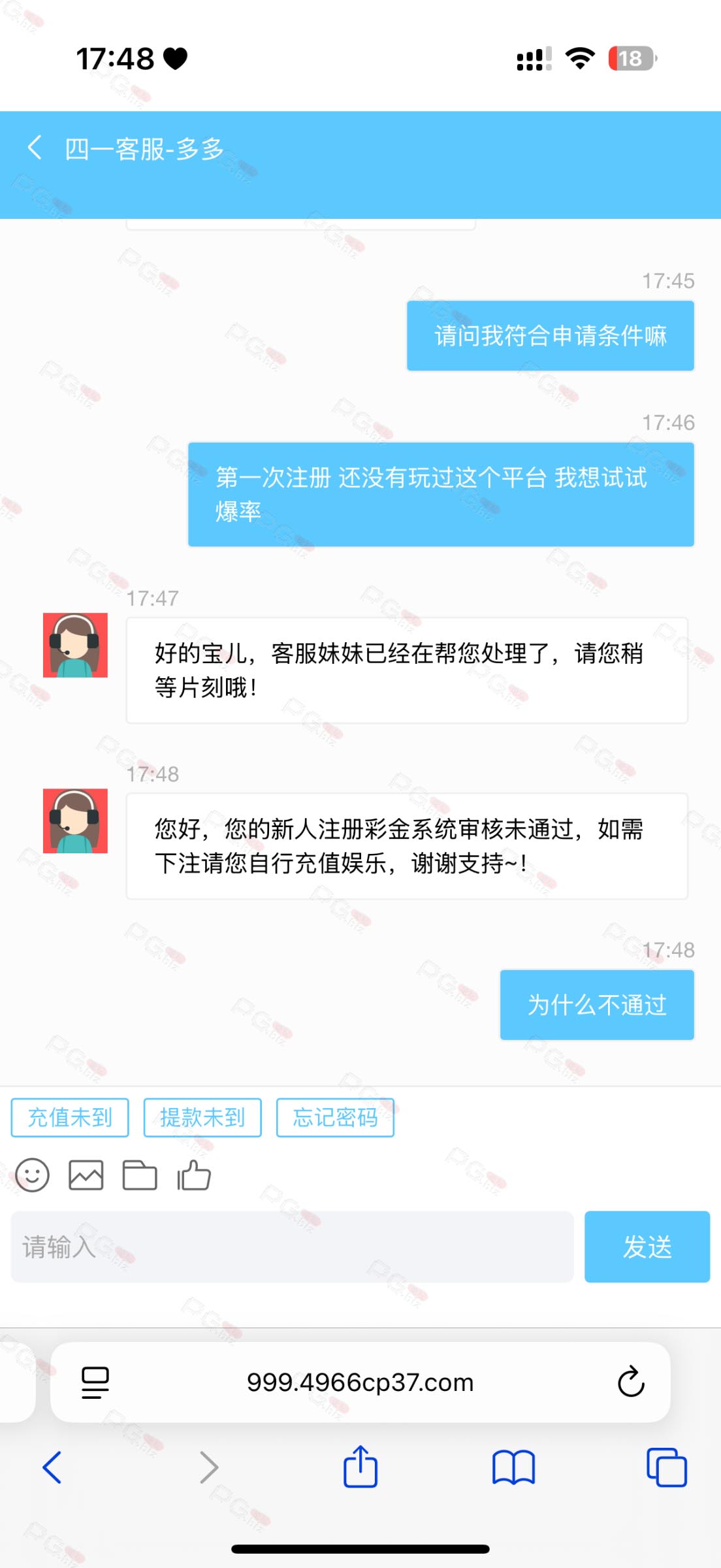This screenshot has height=1568, width=721.
Task: Tap the address bar URL 999.4966cp37.com
Action: point(360,1382)
